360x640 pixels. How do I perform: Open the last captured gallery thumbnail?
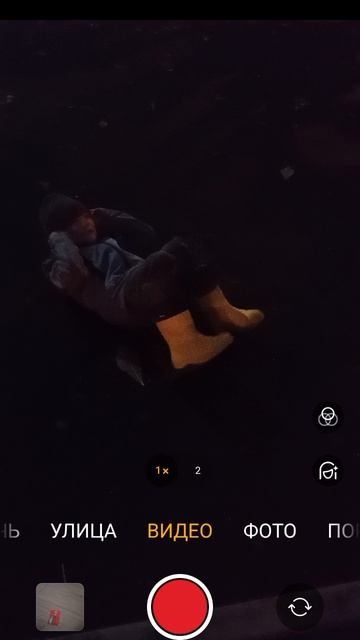coord(60,607)
